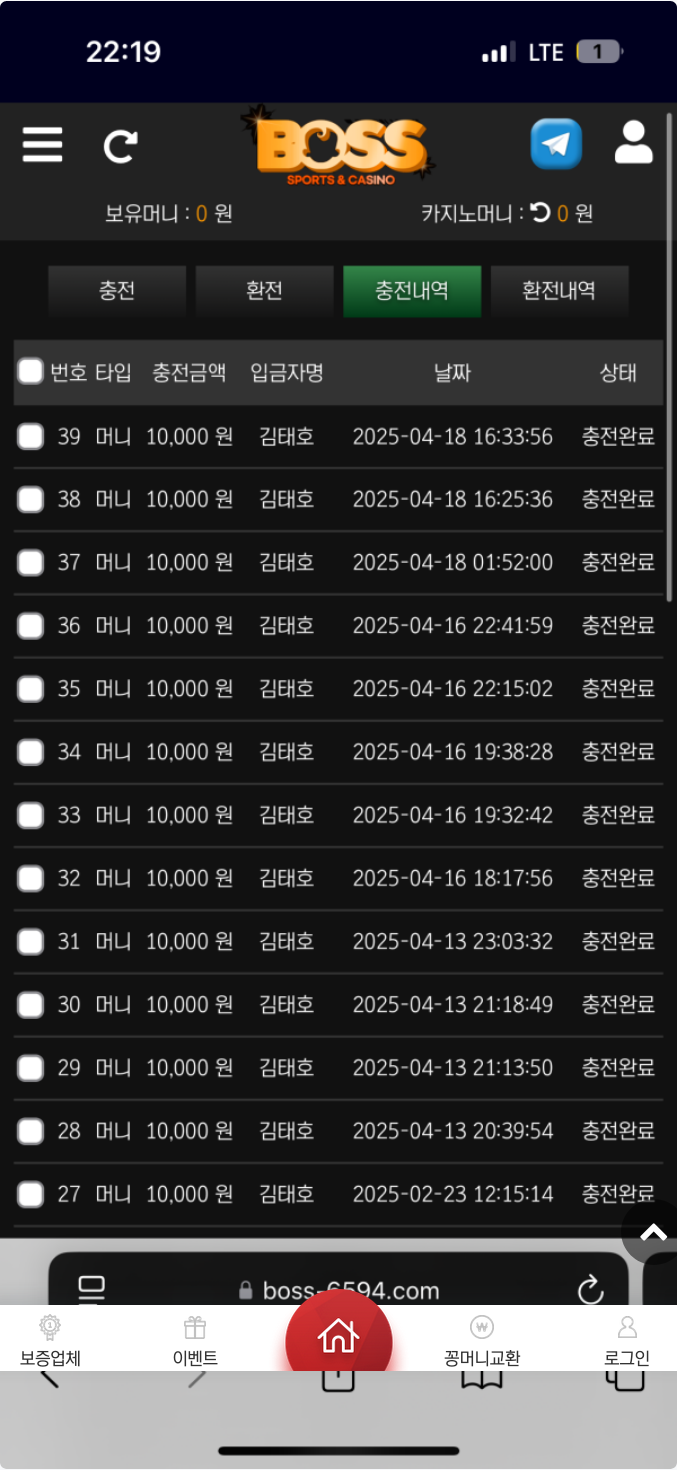The image size is (677, 1470).
Task: Tap the refresh arrow in the header
Action: pos(121,146)
